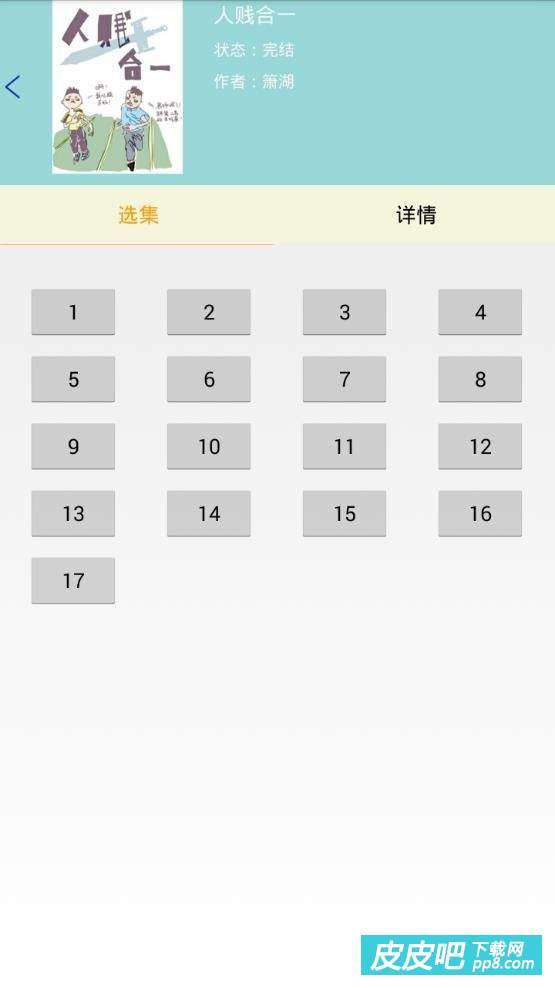The image size is (555, 988).
Task: Open episode 16
Action: coord(480,514)
